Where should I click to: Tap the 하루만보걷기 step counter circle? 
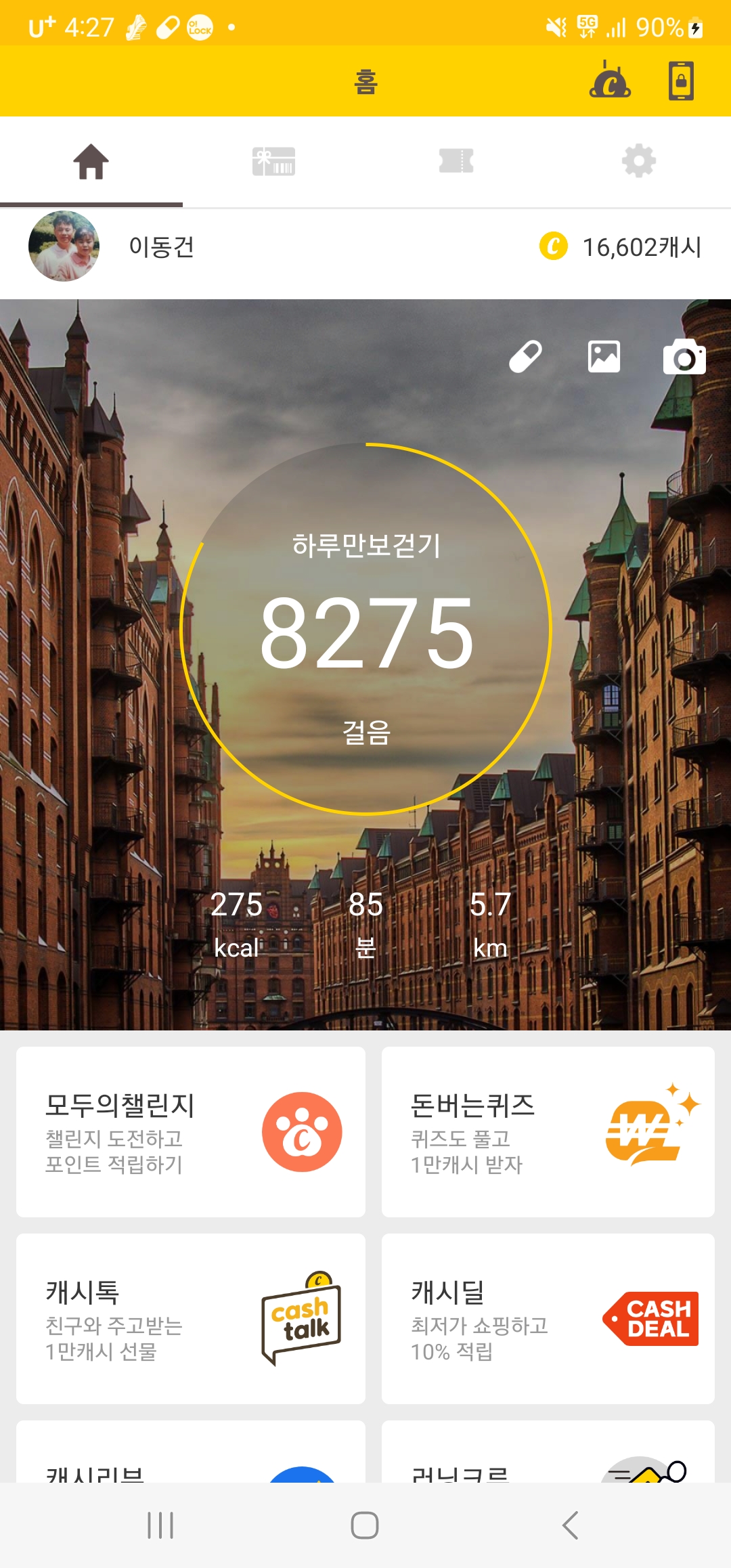(x=366, y=628)
